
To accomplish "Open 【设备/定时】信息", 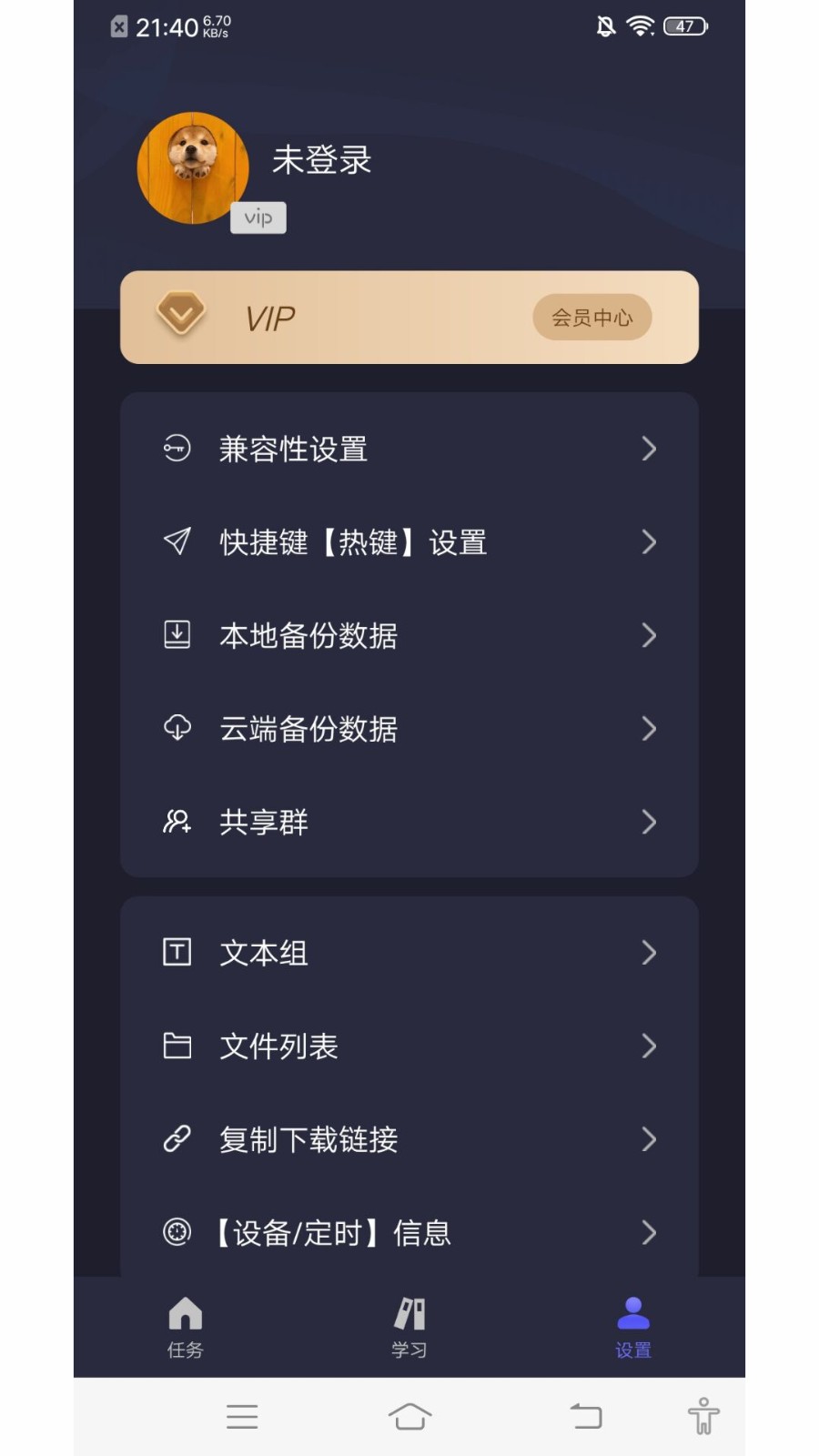I will pyautogui.click(x=409, y=1232).
